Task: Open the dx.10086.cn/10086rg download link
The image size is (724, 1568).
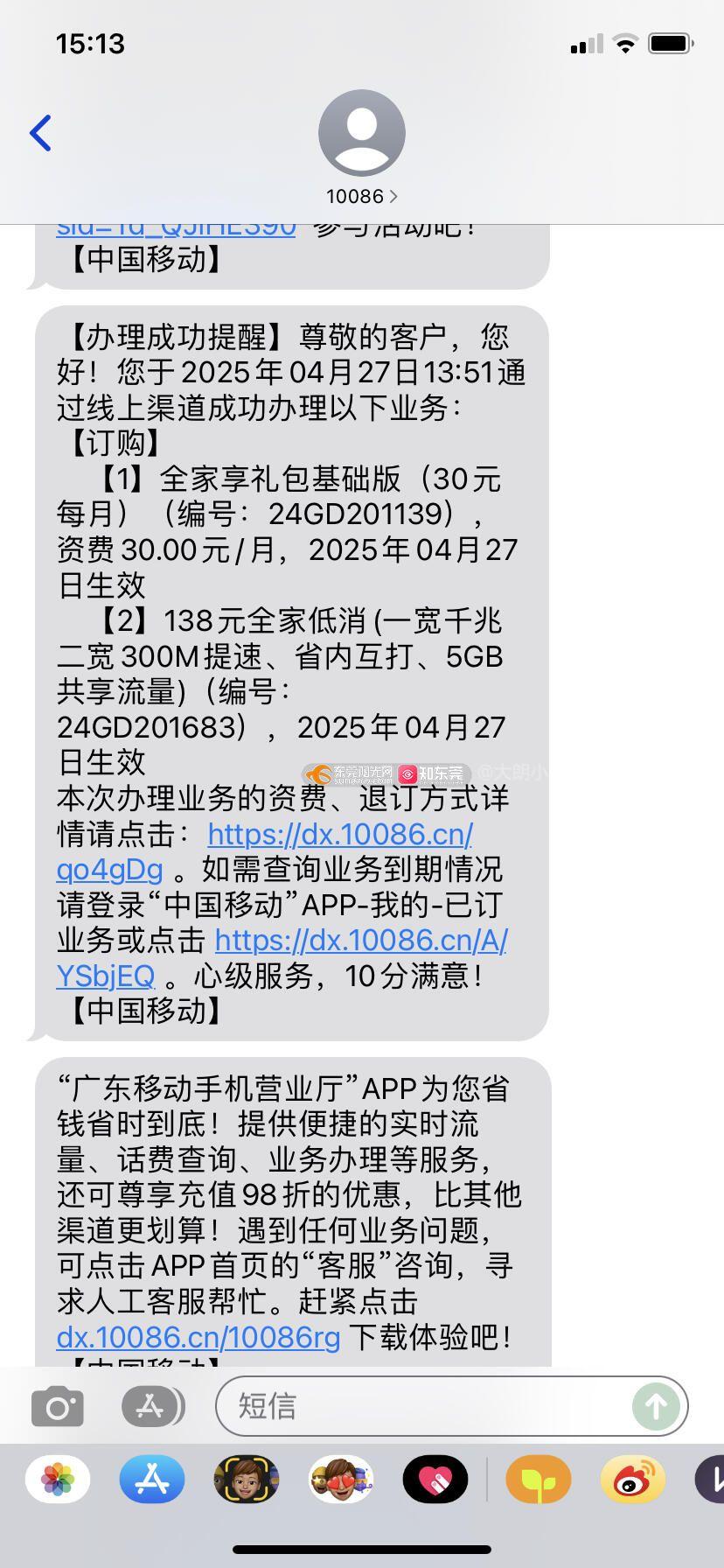Action: [x=198, y=1338]
